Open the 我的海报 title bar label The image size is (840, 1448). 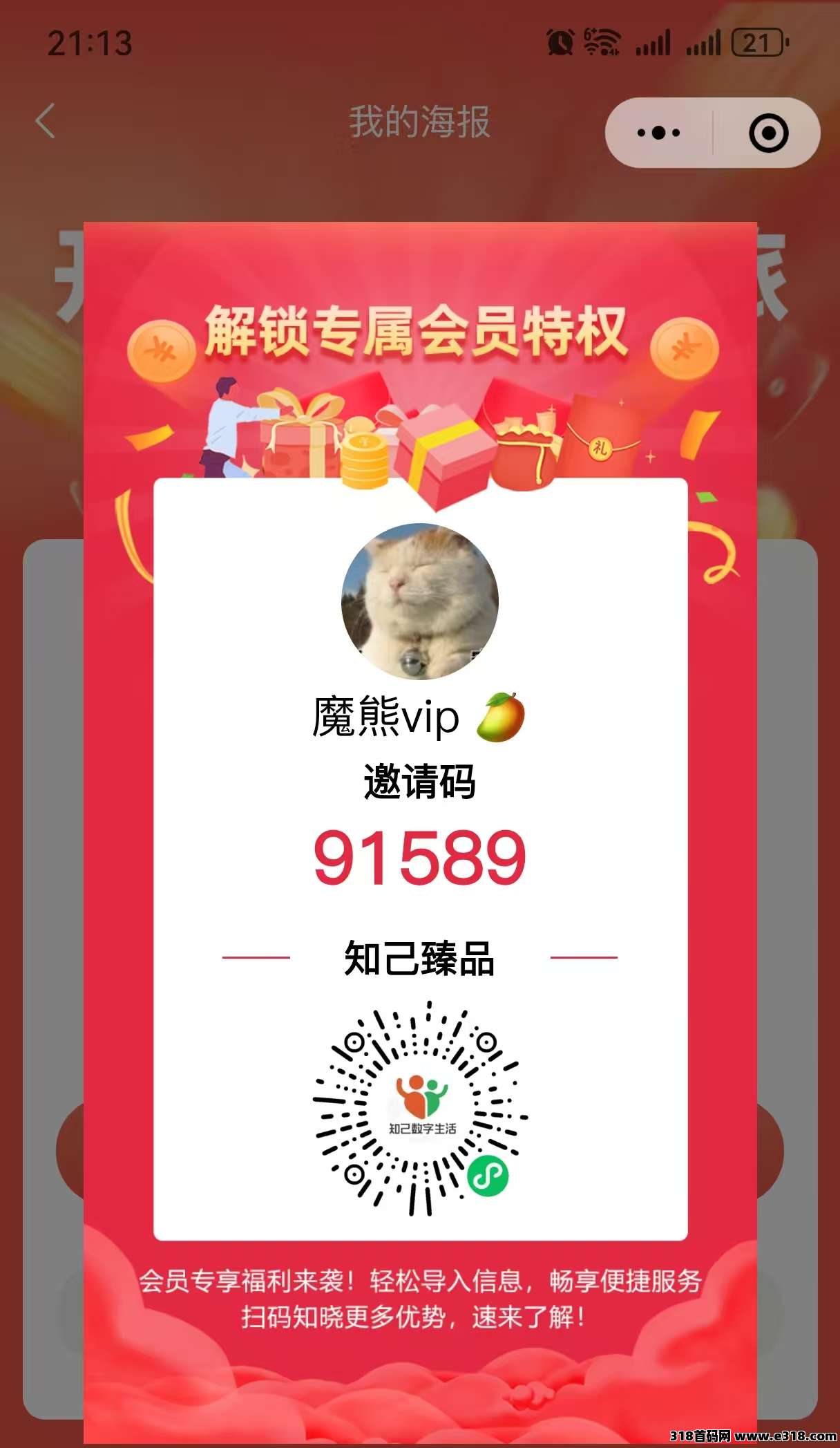pos(420,124)
